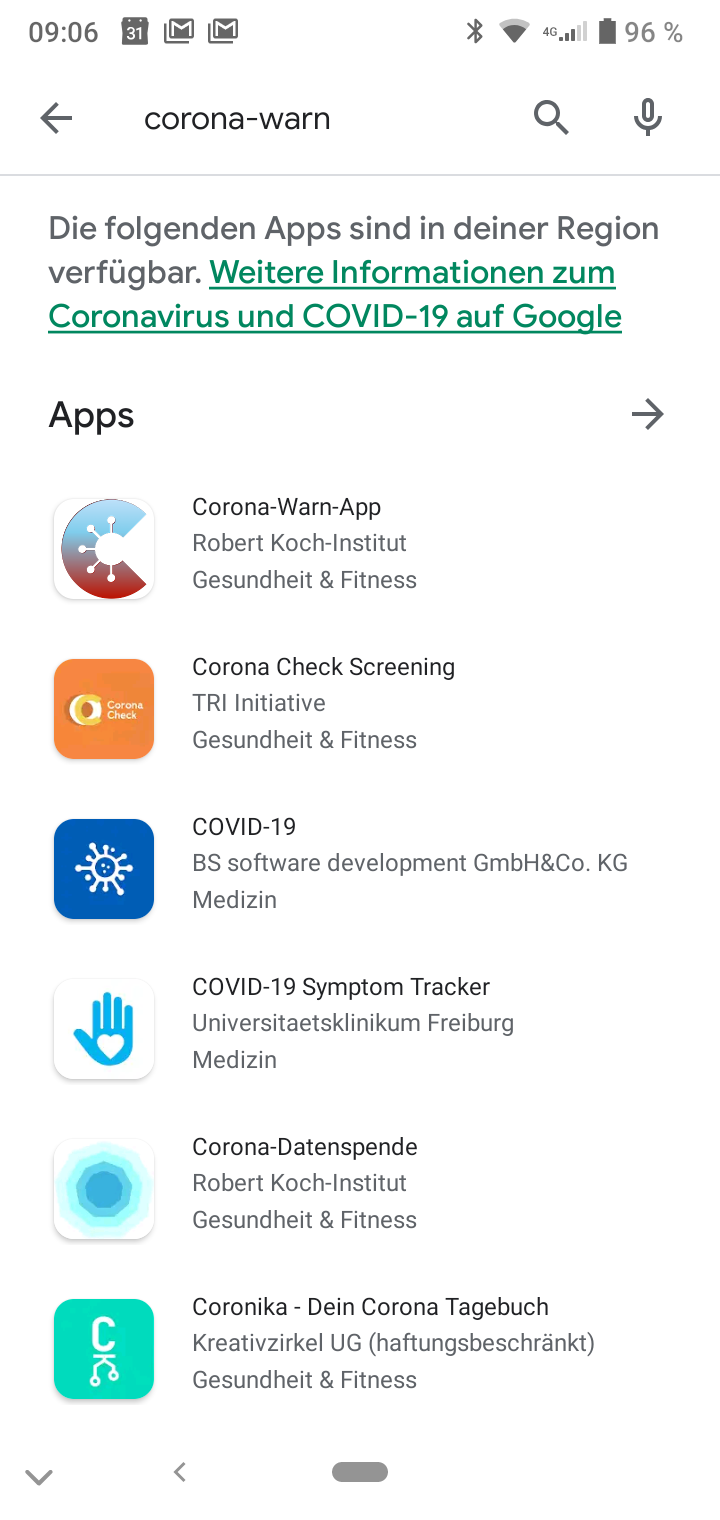Show more apps with the arrow
The height and width of the screenshot is (1520, 720).
[x=647, y=414]
